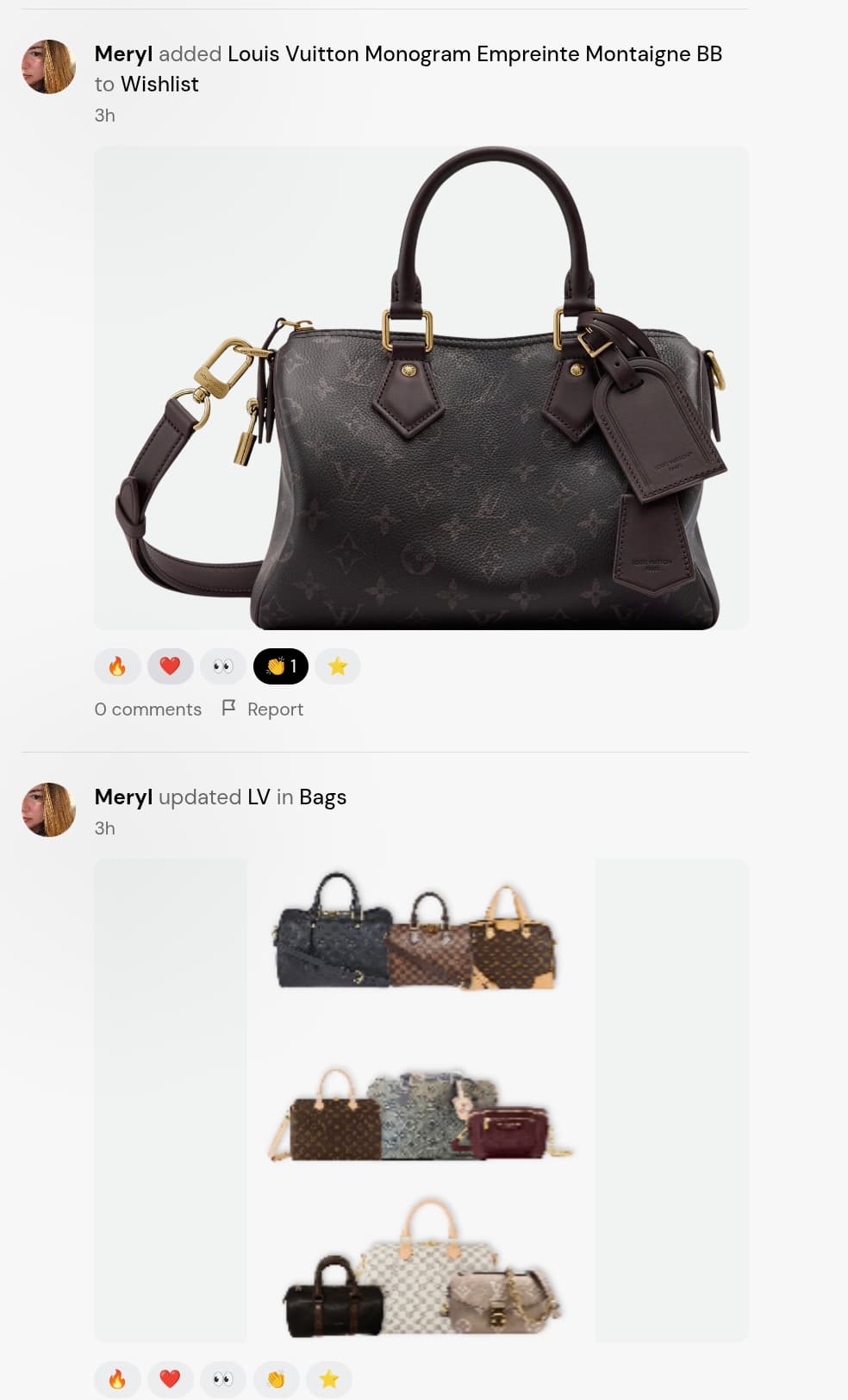Toggle a heart reaction on the LV bags update
Screen dimensions: 848x1400
pos(170,1379)
